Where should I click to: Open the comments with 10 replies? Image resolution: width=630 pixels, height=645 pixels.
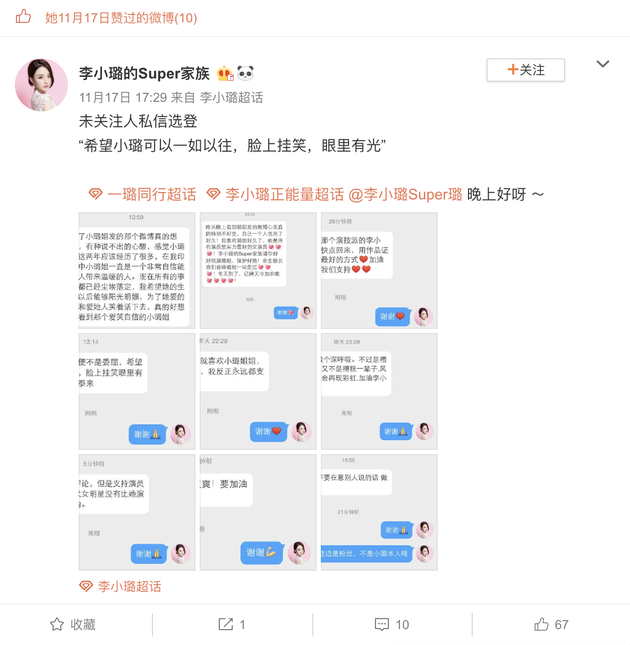pyautogui.click(x=392, y=624)
